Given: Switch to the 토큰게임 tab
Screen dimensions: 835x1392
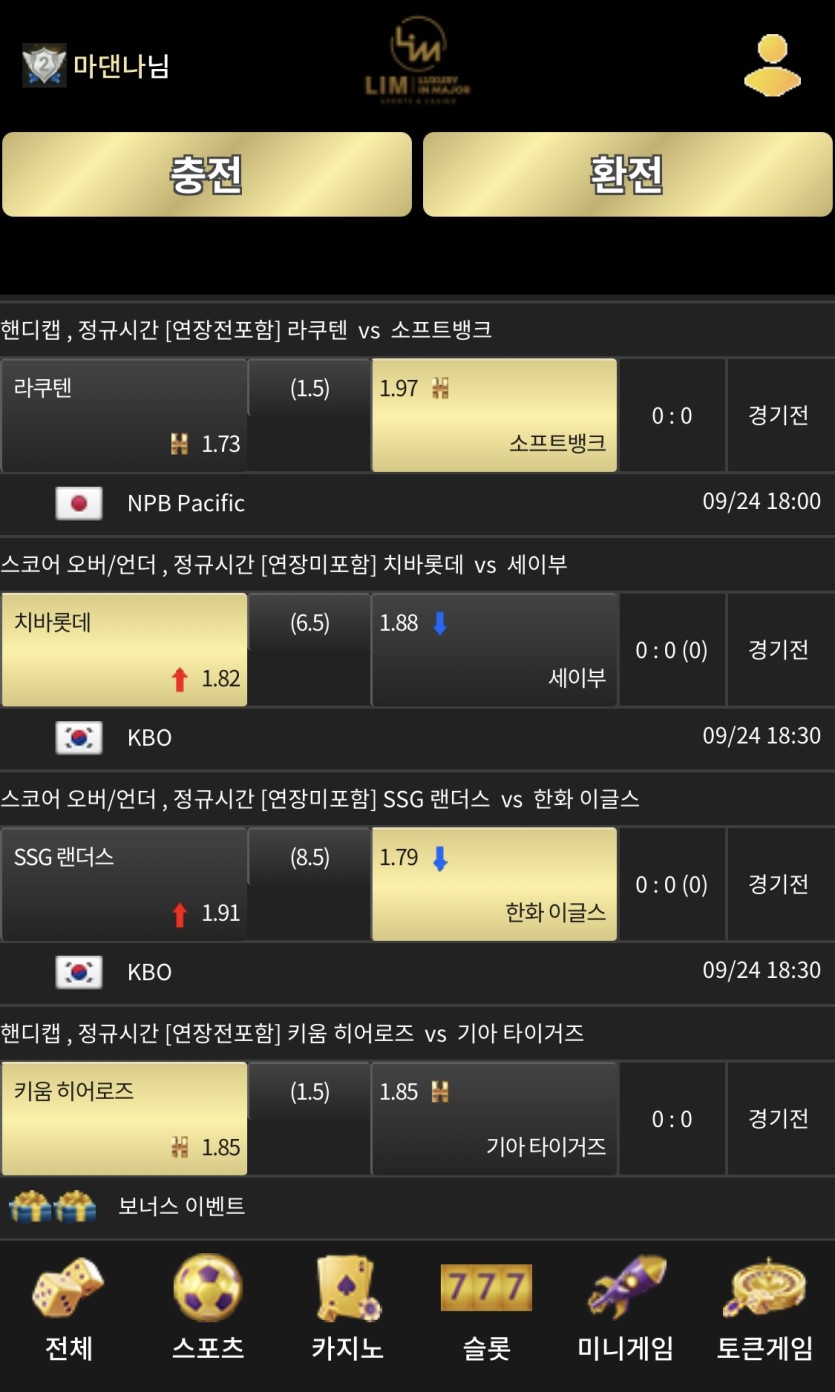Looking at the screenshot, I should coord(764,1310).
